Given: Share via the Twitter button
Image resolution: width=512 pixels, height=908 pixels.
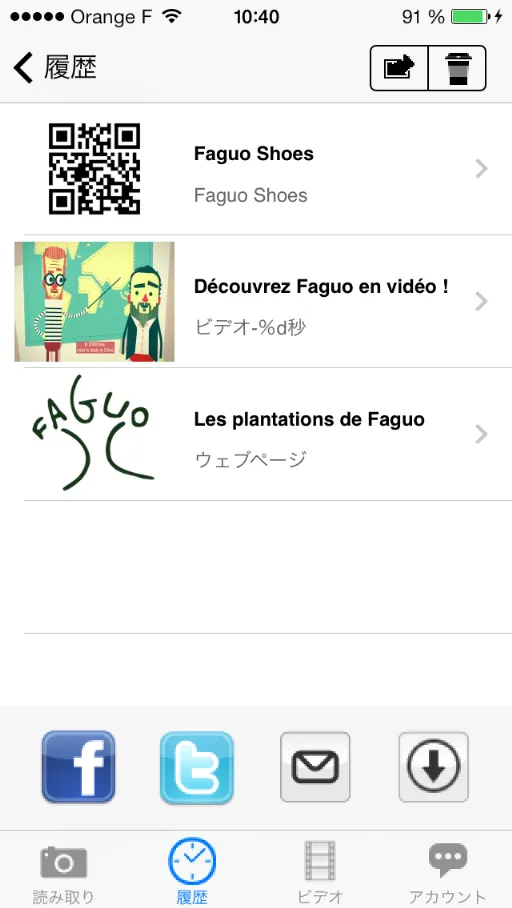Looking at the screenshot, I should point(197,767).
